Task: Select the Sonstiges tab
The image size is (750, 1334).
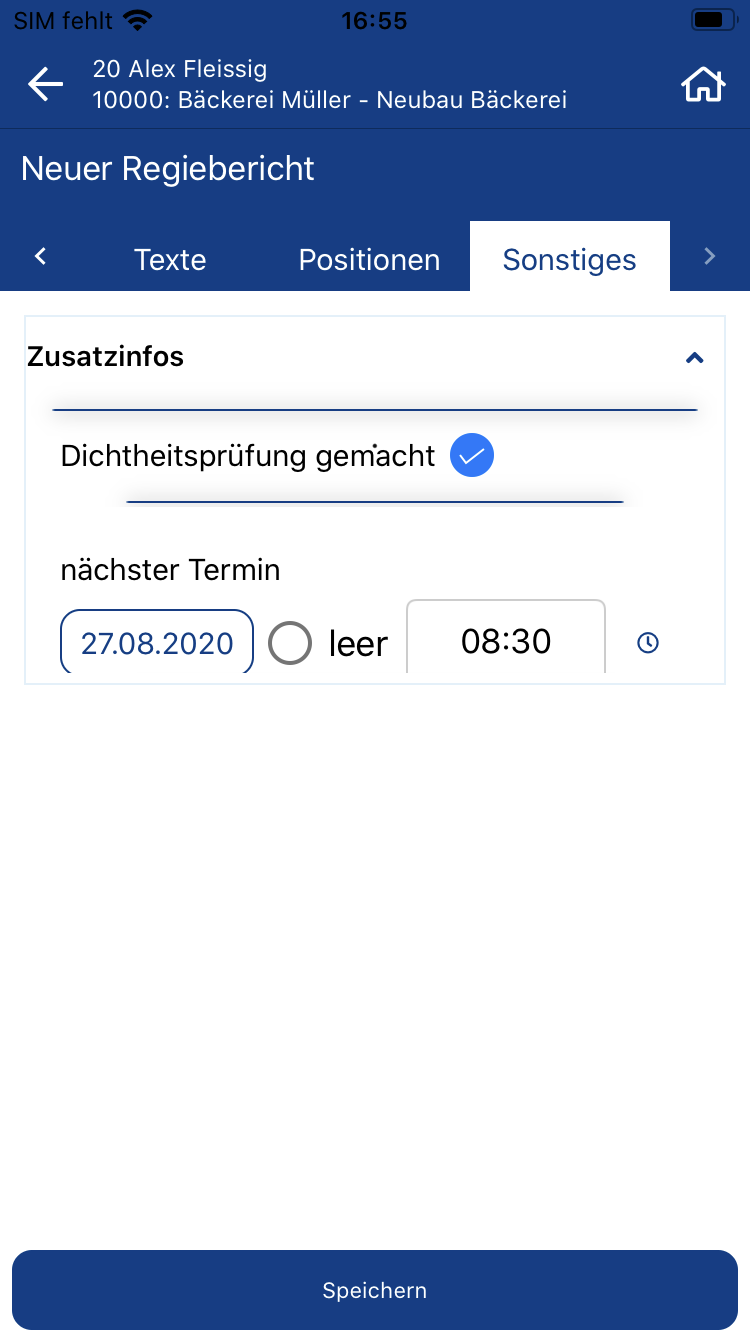Action: click(569, 259)
